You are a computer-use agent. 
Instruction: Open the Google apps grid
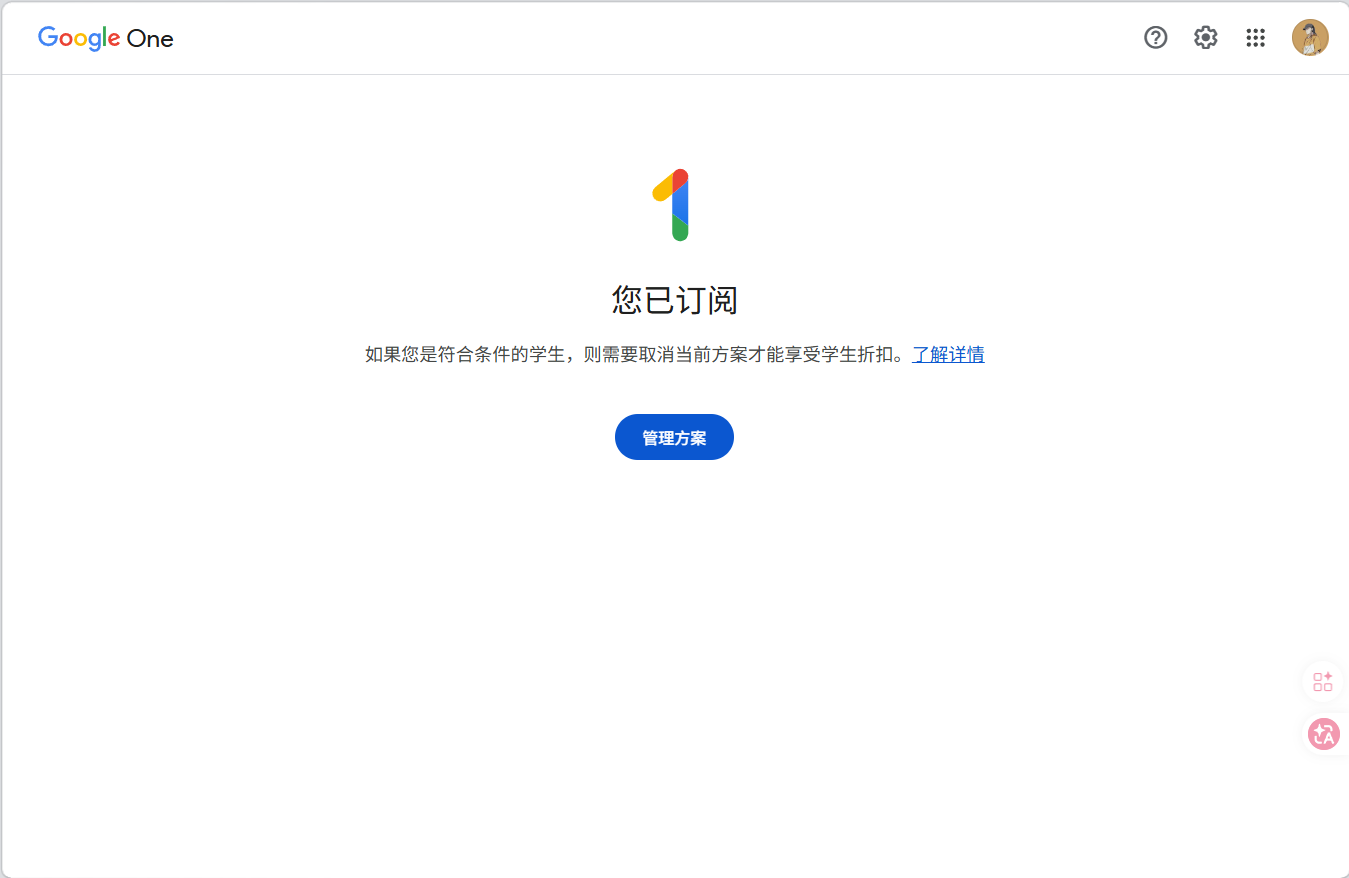point(1255,38)
